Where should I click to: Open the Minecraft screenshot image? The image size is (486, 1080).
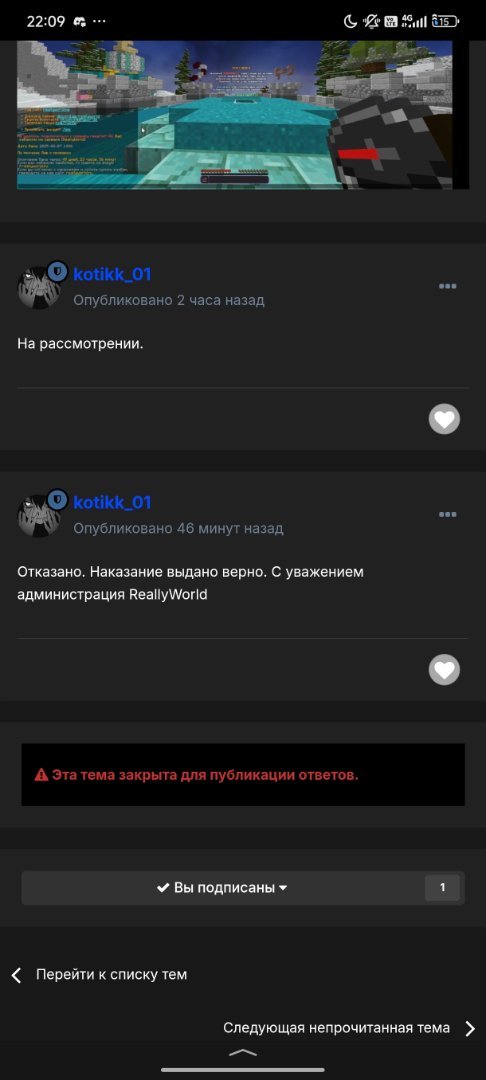point(242,114)
